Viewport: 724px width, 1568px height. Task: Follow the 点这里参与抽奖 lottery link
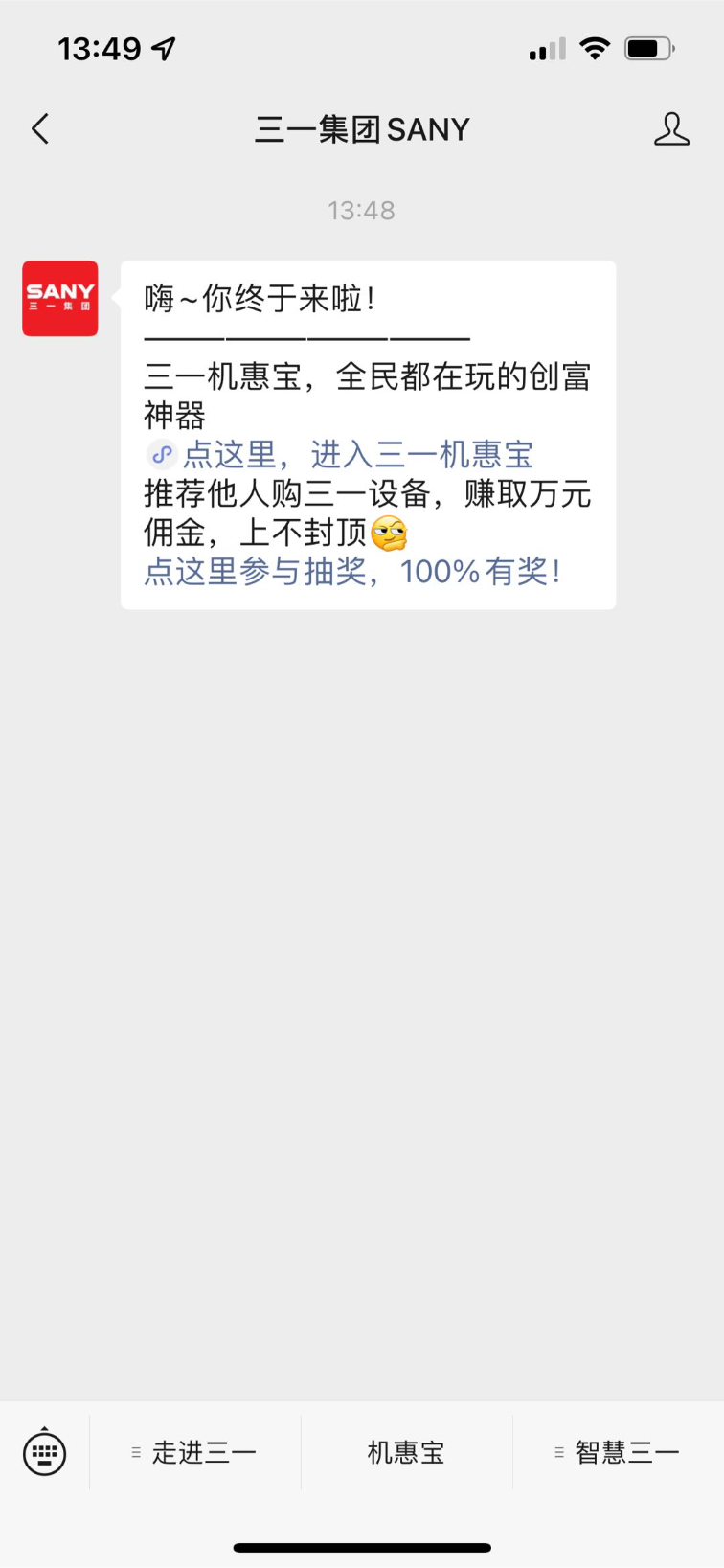coord(351,572)
